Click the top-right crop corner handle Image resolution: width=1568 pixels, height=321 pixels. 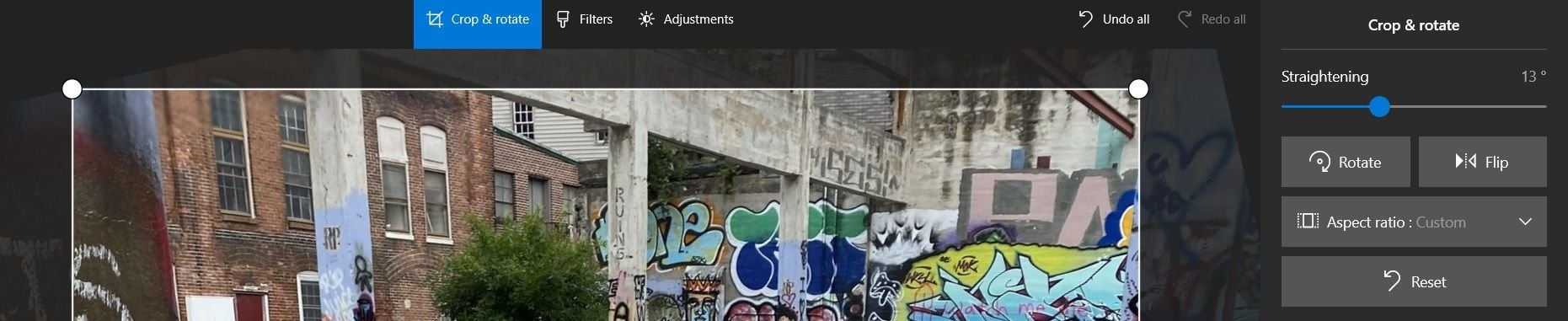[1138, 88]
